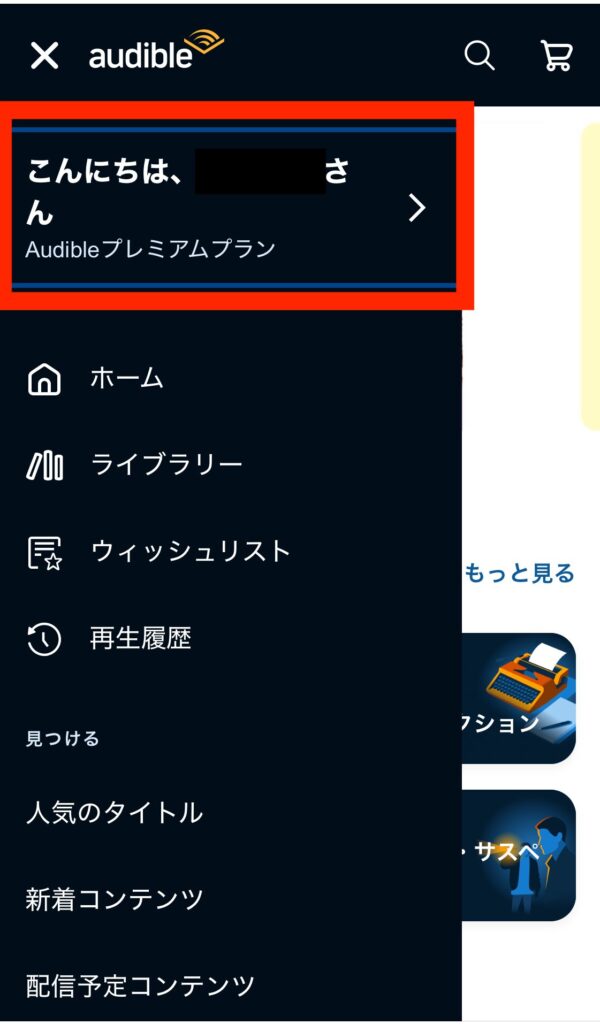This screenshot has width=600, height=1024.
Task: Open the search magnifier icon
Action: pyautogui.click(x=480, y=56)
